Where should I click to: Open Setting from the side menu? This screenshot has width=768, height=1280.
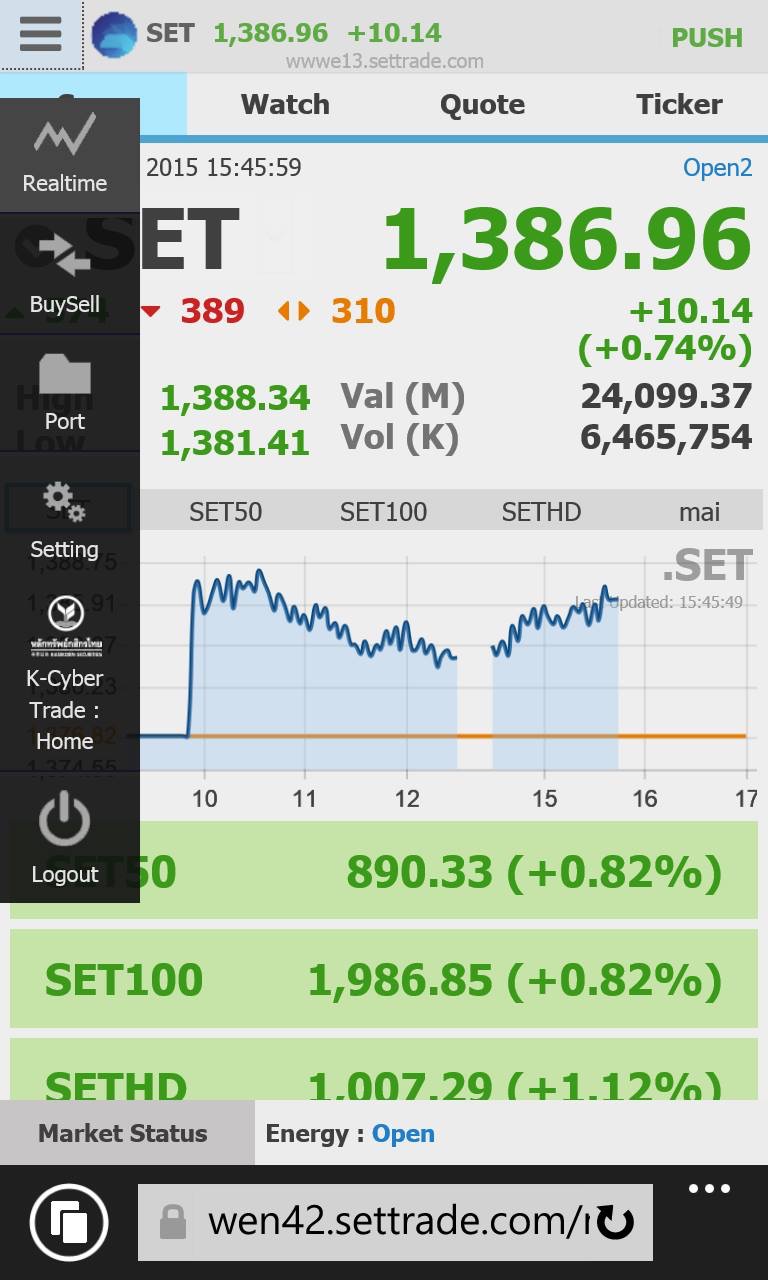pos(65,521)
